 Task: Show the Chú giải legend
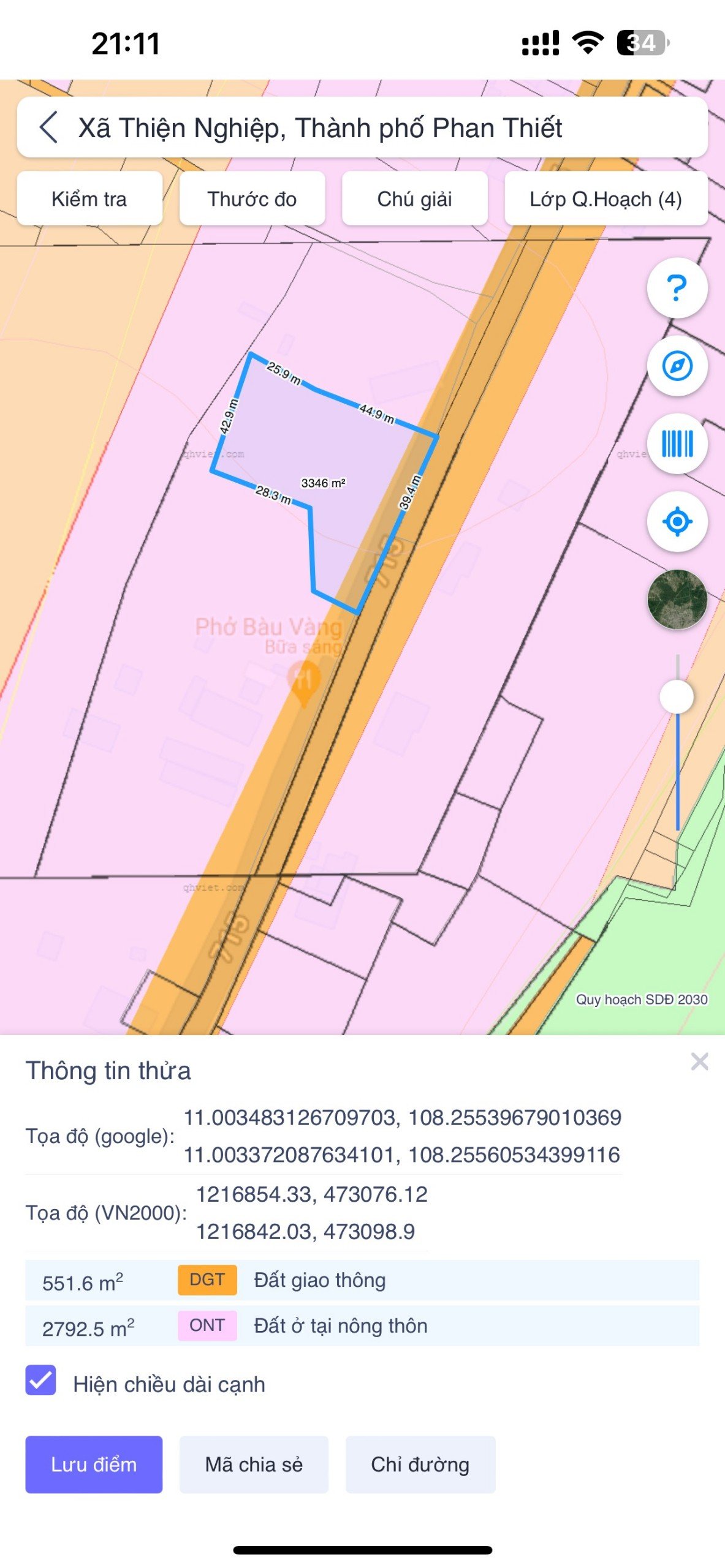coord(414,199)
